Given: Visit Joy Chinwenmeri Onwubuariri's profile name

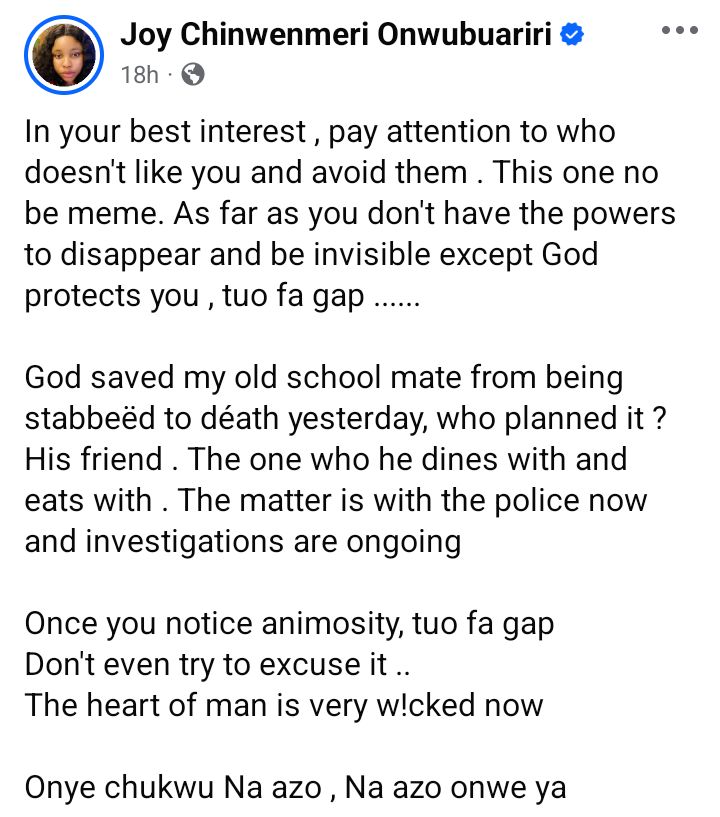Looking at the screenshot, I should click(338, 36).
